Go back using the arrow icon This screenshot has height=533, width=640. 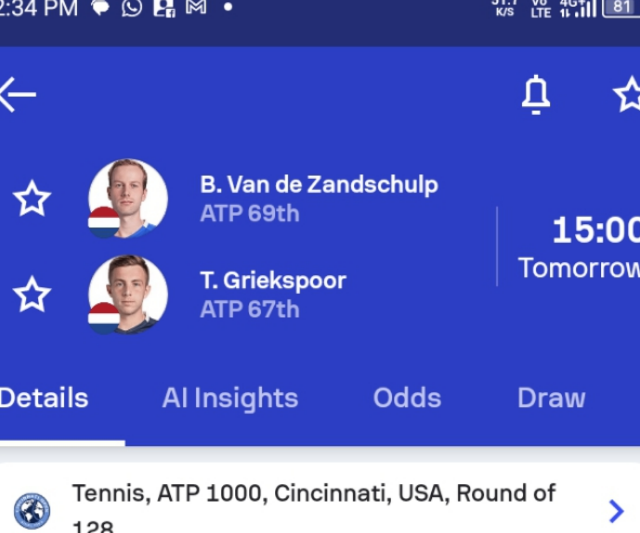pyautogui.click(x=18, y=94)
